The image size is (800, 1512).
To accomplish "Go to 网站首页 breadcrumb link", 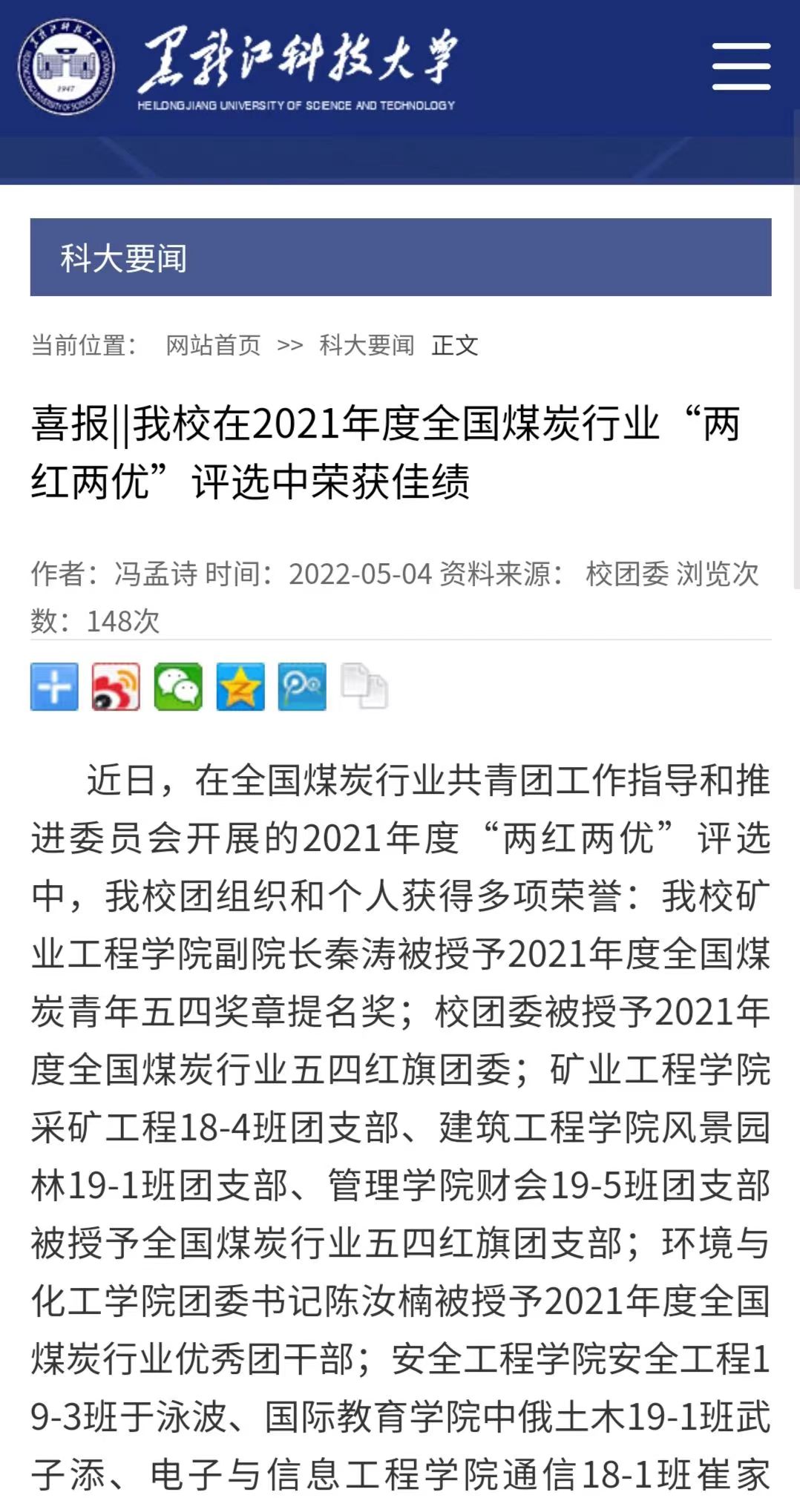I will (x=213, y=345).
